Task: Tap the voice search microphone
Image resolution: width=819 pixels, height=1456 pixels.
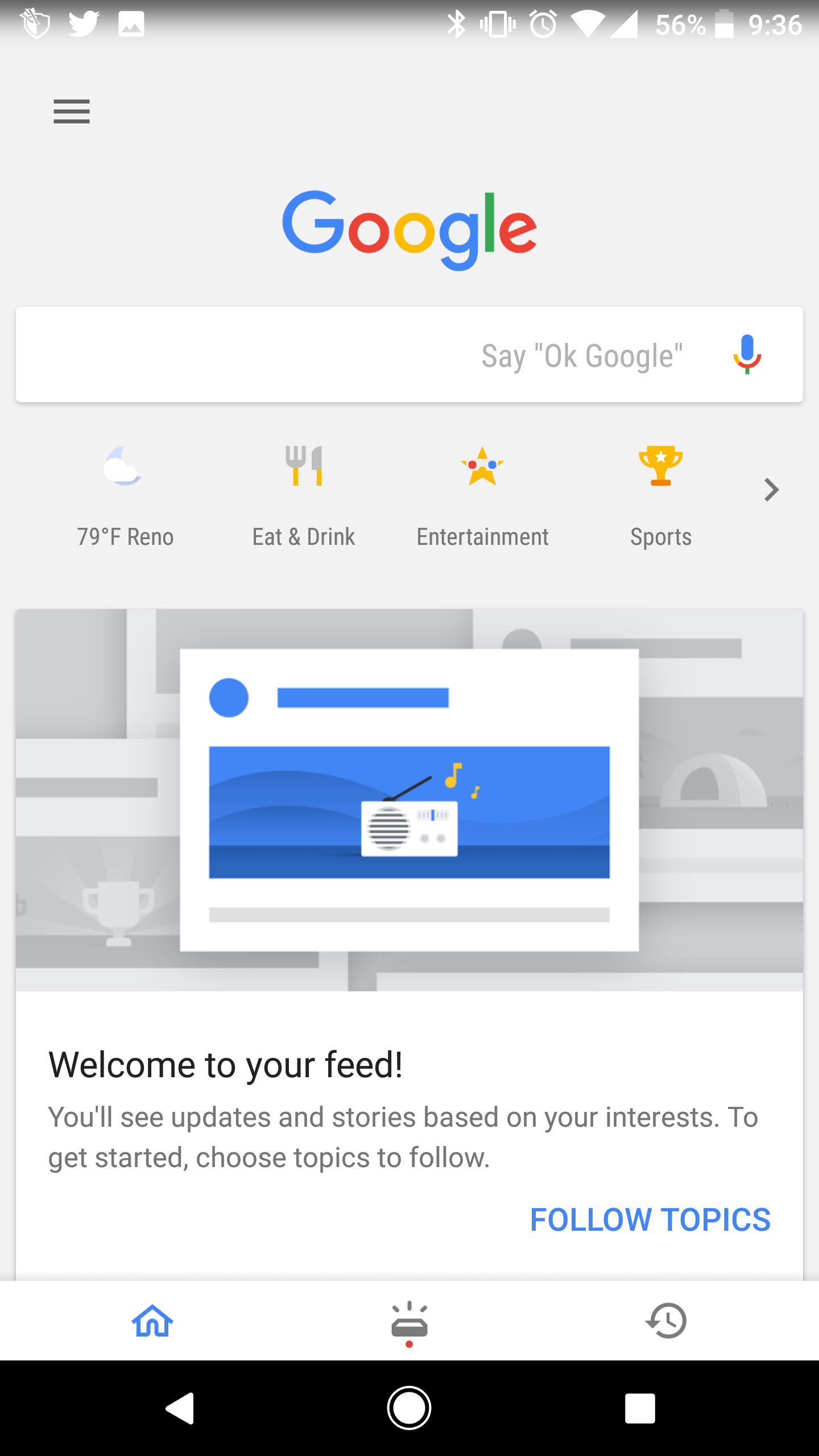Action: point(747,354)
